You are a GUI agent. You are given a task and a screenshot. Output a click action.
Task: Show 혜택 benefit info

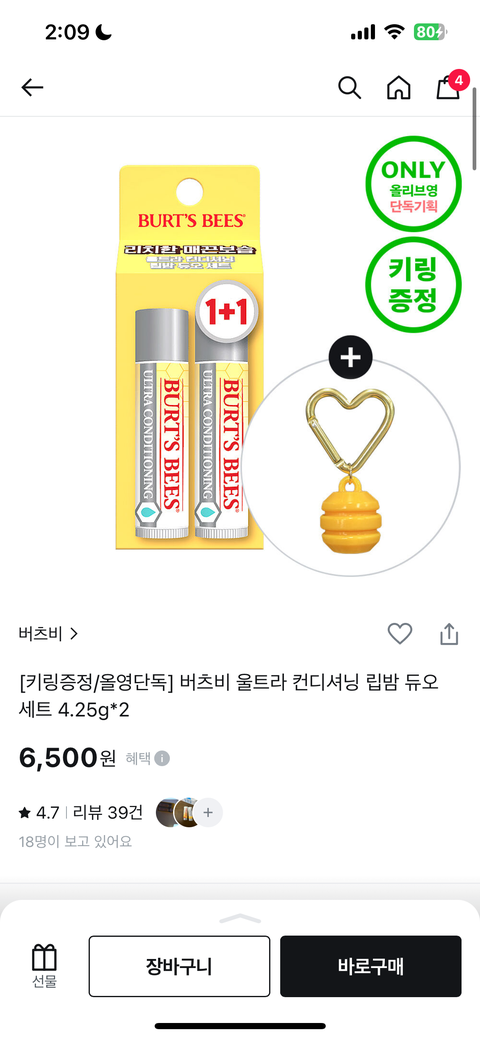pos(147,758)
